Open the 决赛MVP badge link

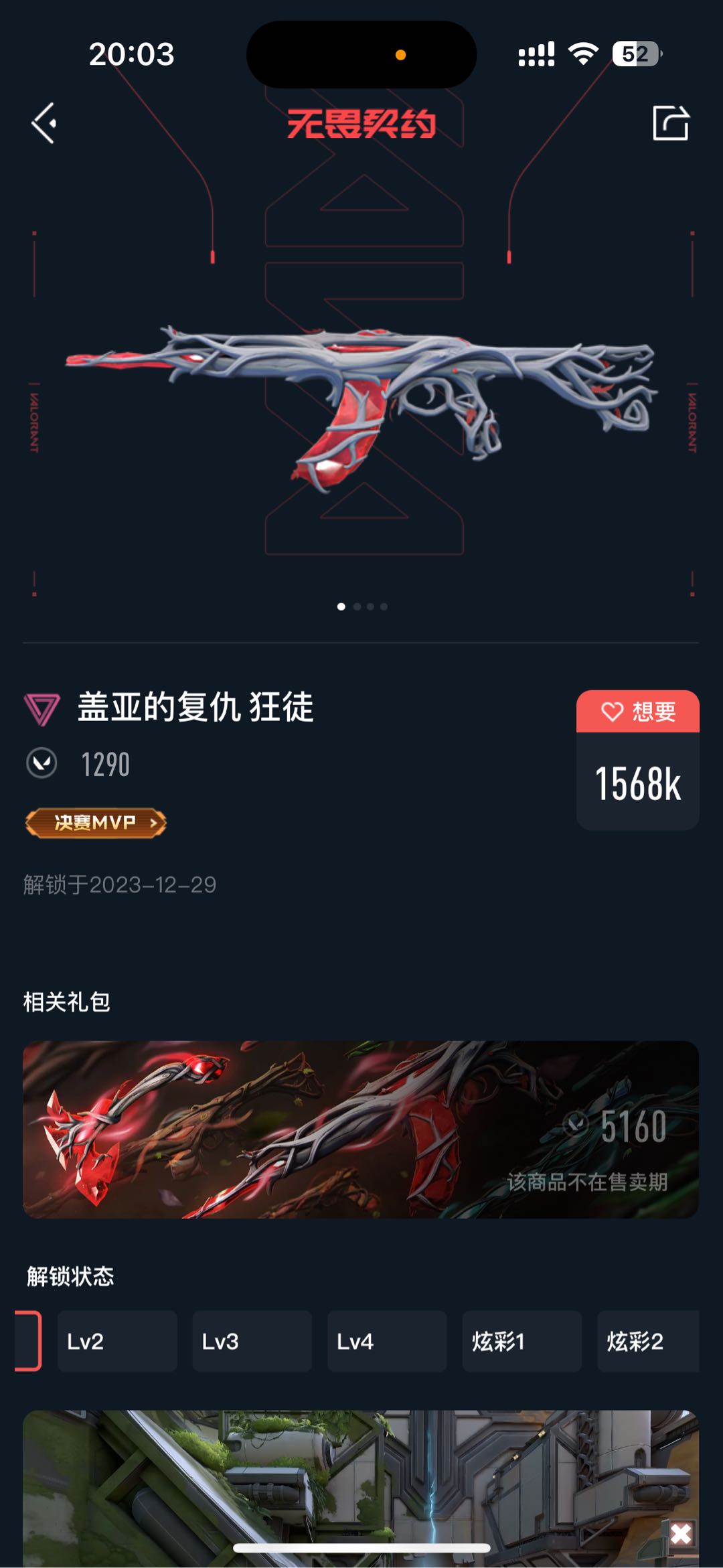point(96,823)
